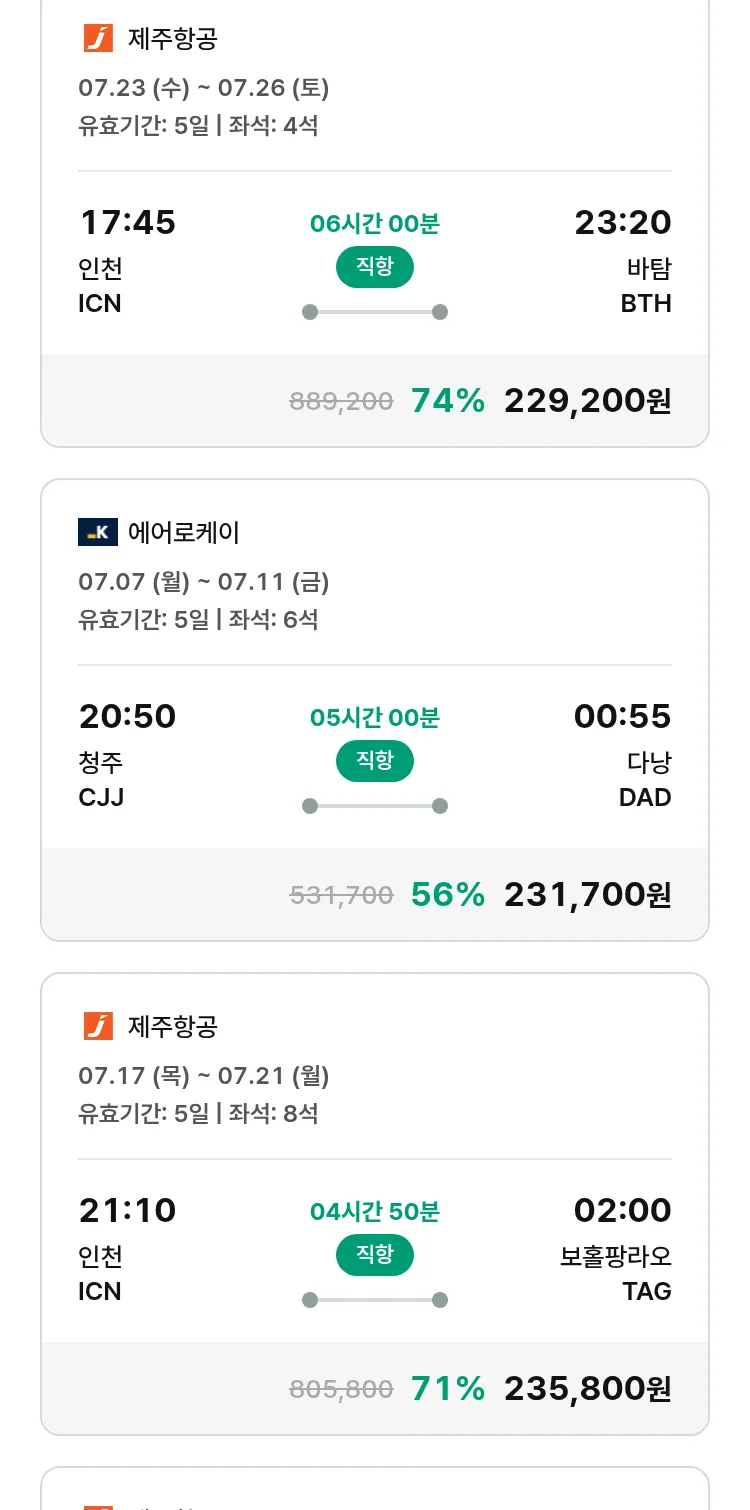Select the Aero K Cheongju to Da Nang flight
Viewport: 750px width, 1510px height.
click(x=375, y=710)
